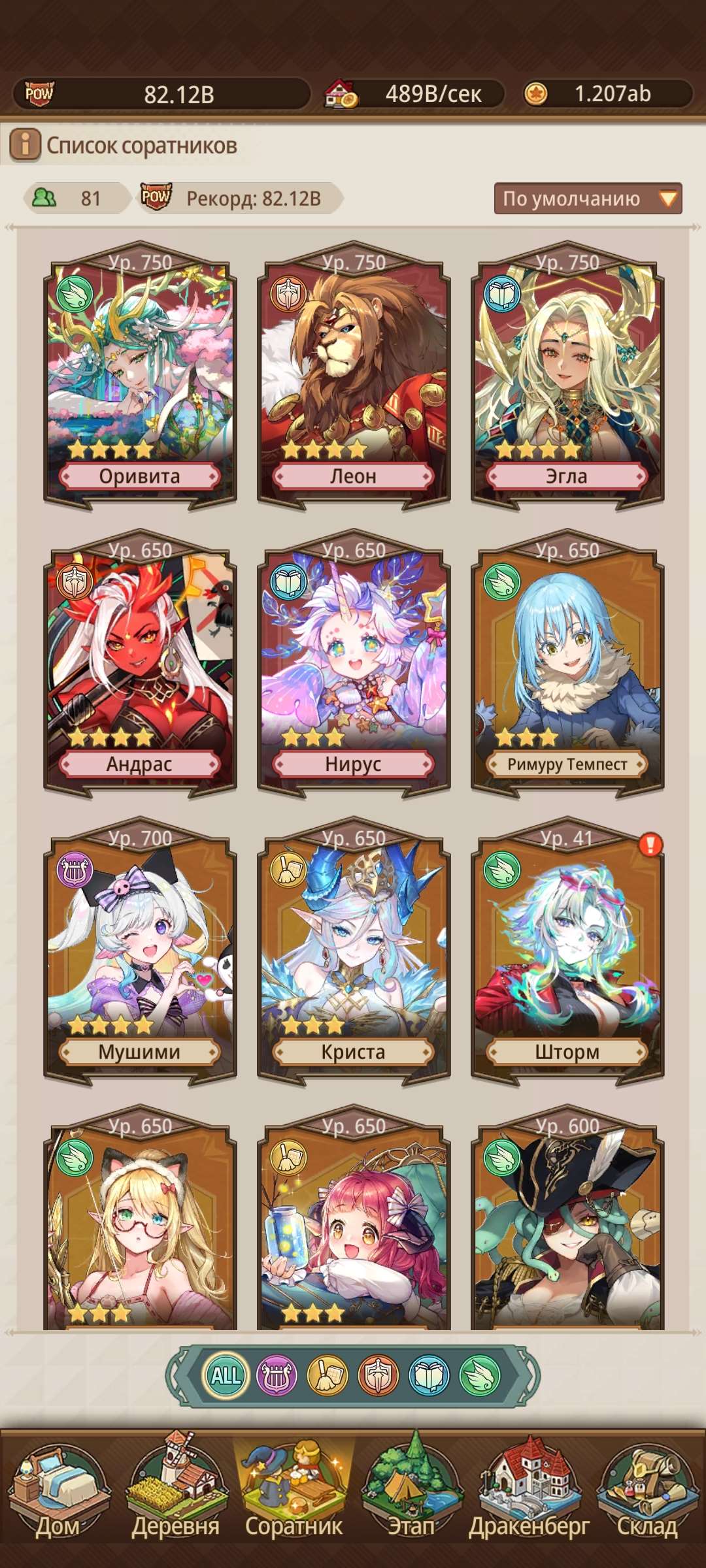Filter companions by the orange shield class
The width and height of the screenshot is (706, 1568).
click(x=378, y=1375)
